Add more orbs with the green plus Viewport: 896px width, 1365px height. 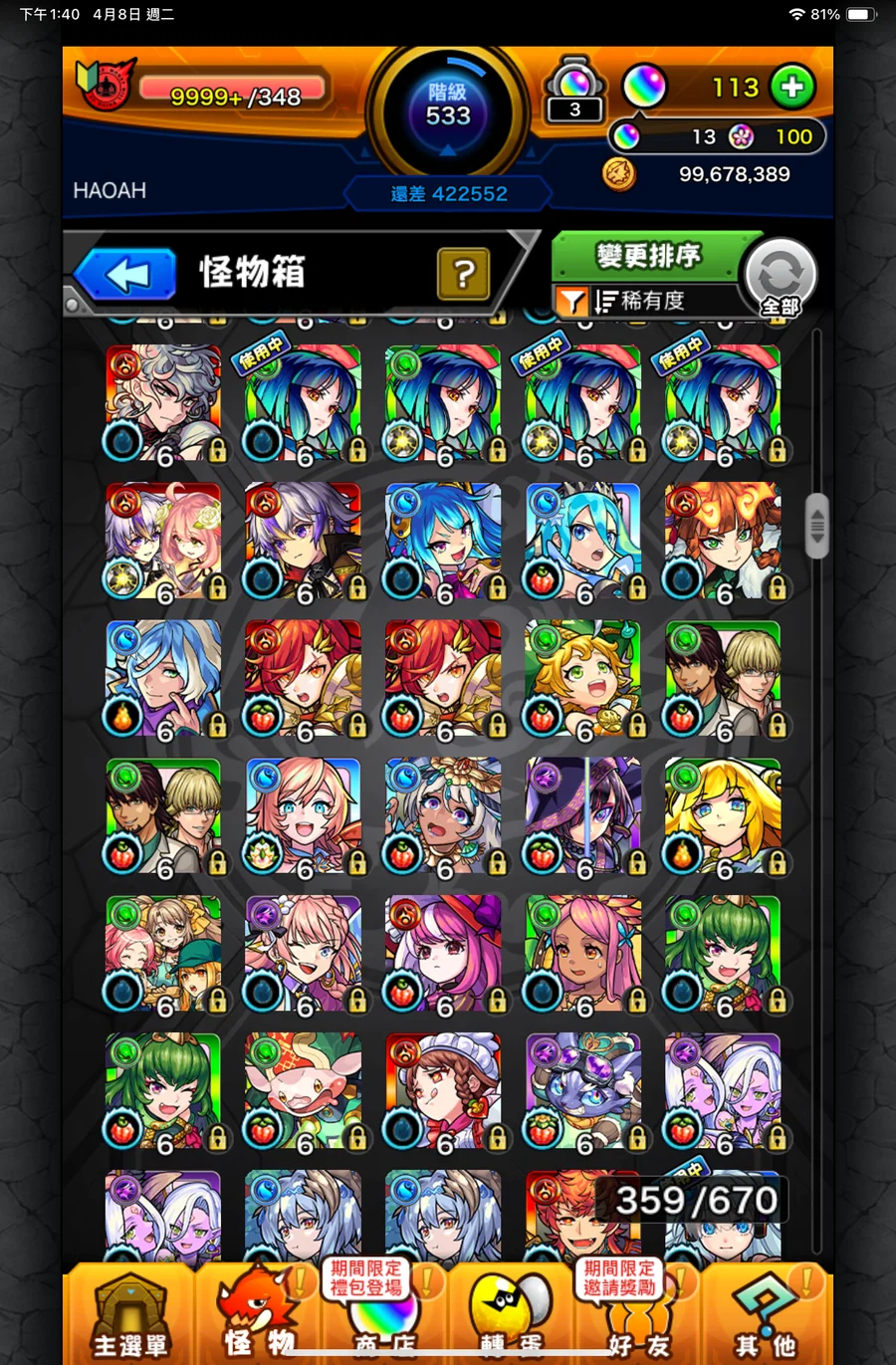(x=792, y=88)
